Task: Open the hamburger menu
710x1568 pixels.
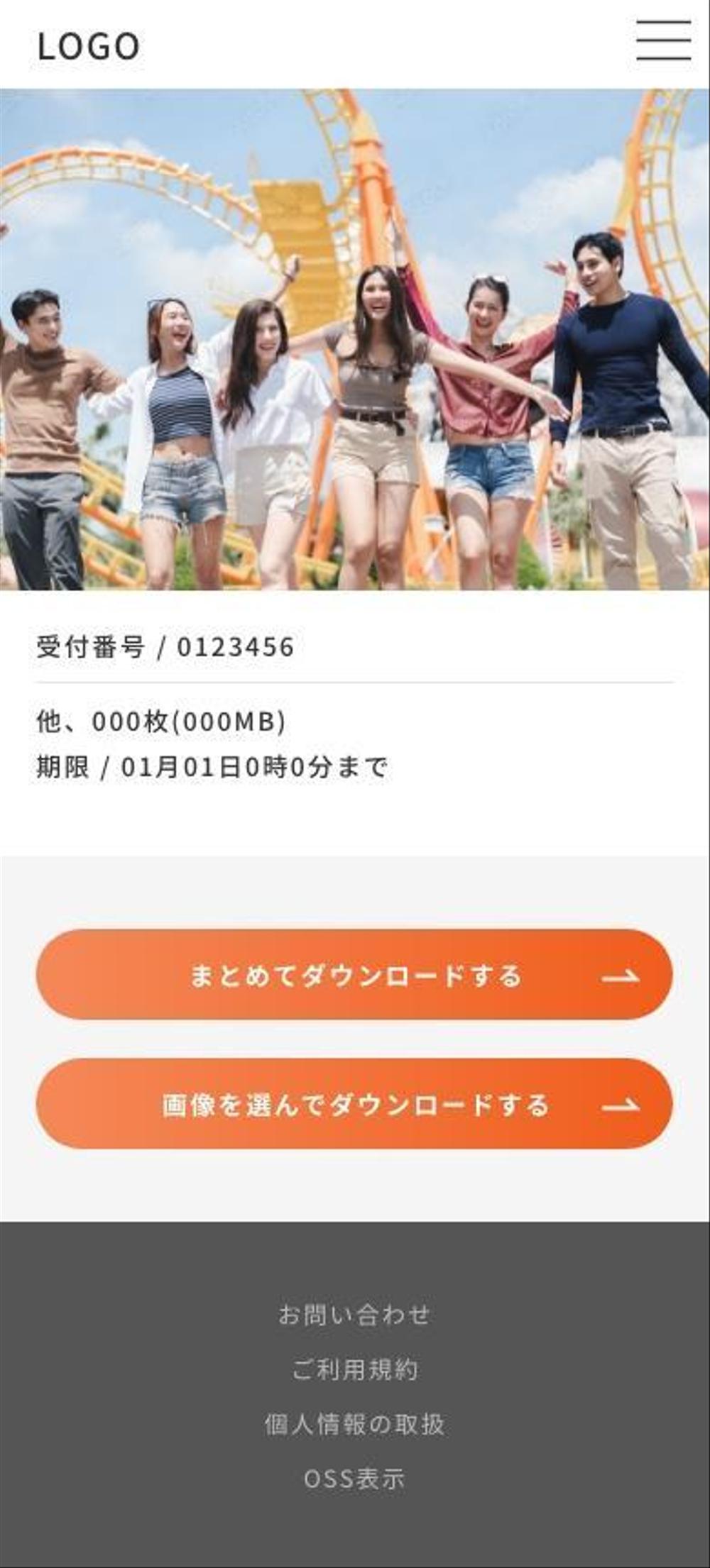Action: 663,40
